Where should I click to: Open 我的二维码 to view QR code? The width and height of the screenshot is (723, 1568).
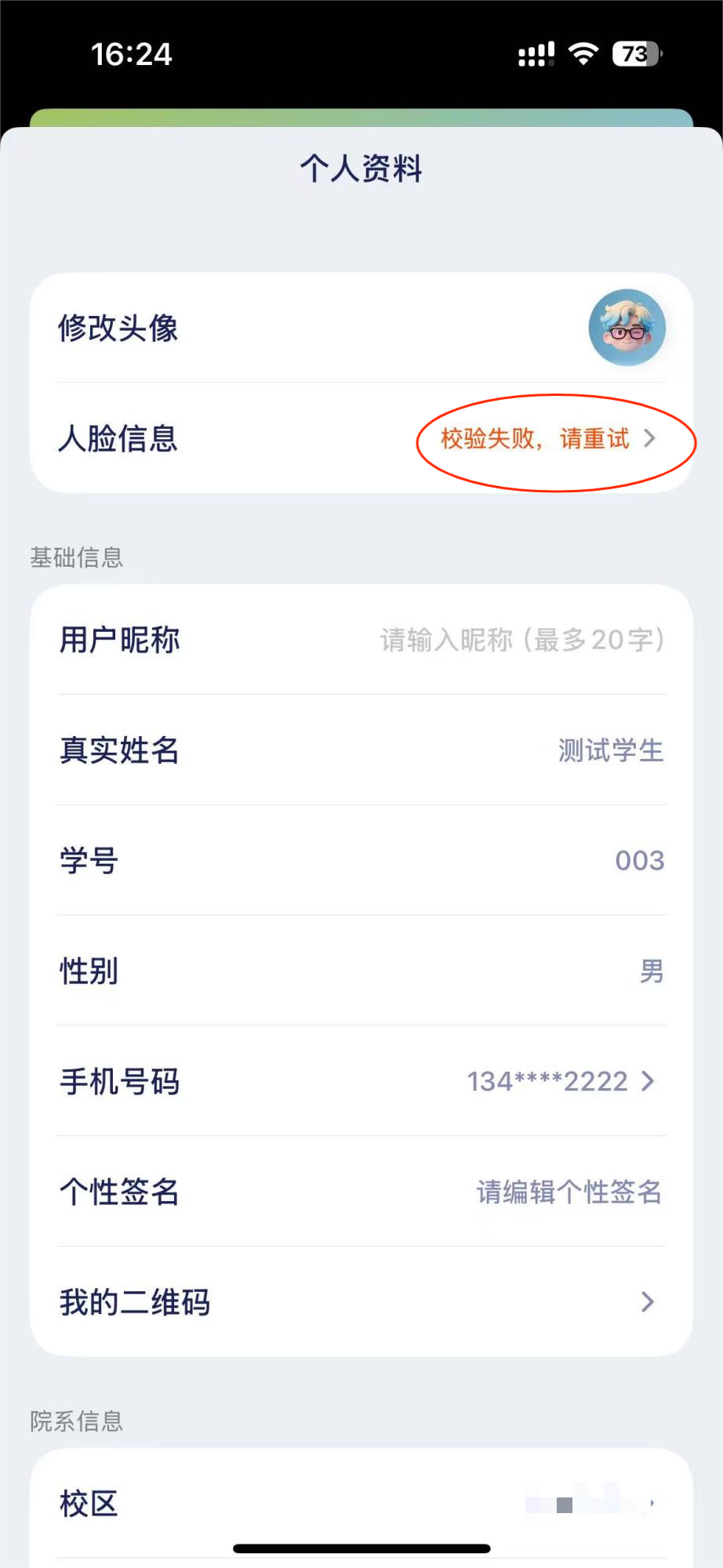(x=361, y=1302)
